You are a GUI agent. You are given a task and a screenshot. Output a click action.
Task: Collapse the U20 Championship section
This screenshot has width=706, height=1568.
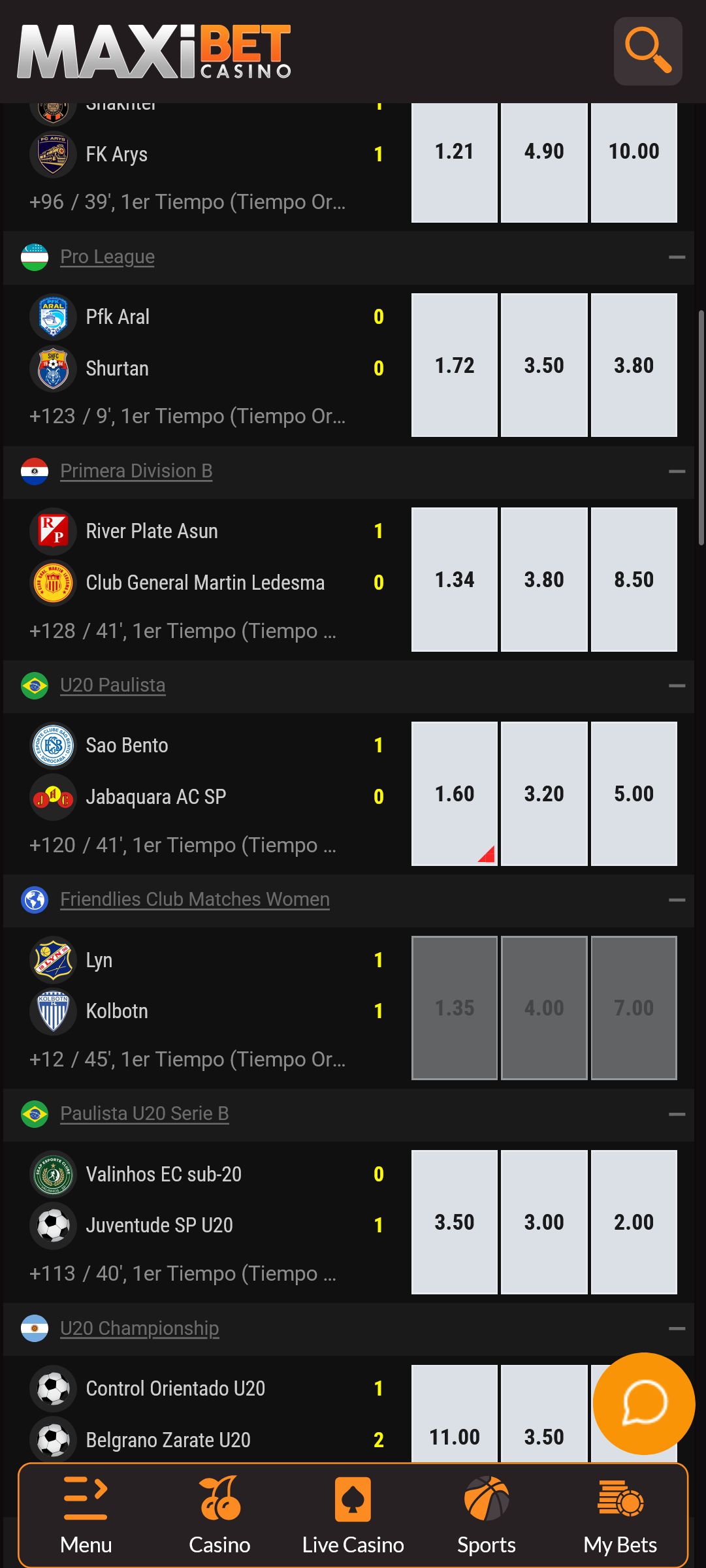pyautogui.click(x=677, y=1328)
